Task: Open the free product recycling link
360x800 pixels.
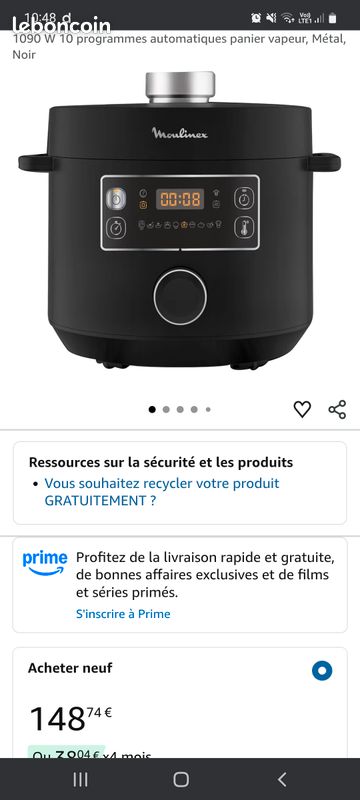Action: 162,492
